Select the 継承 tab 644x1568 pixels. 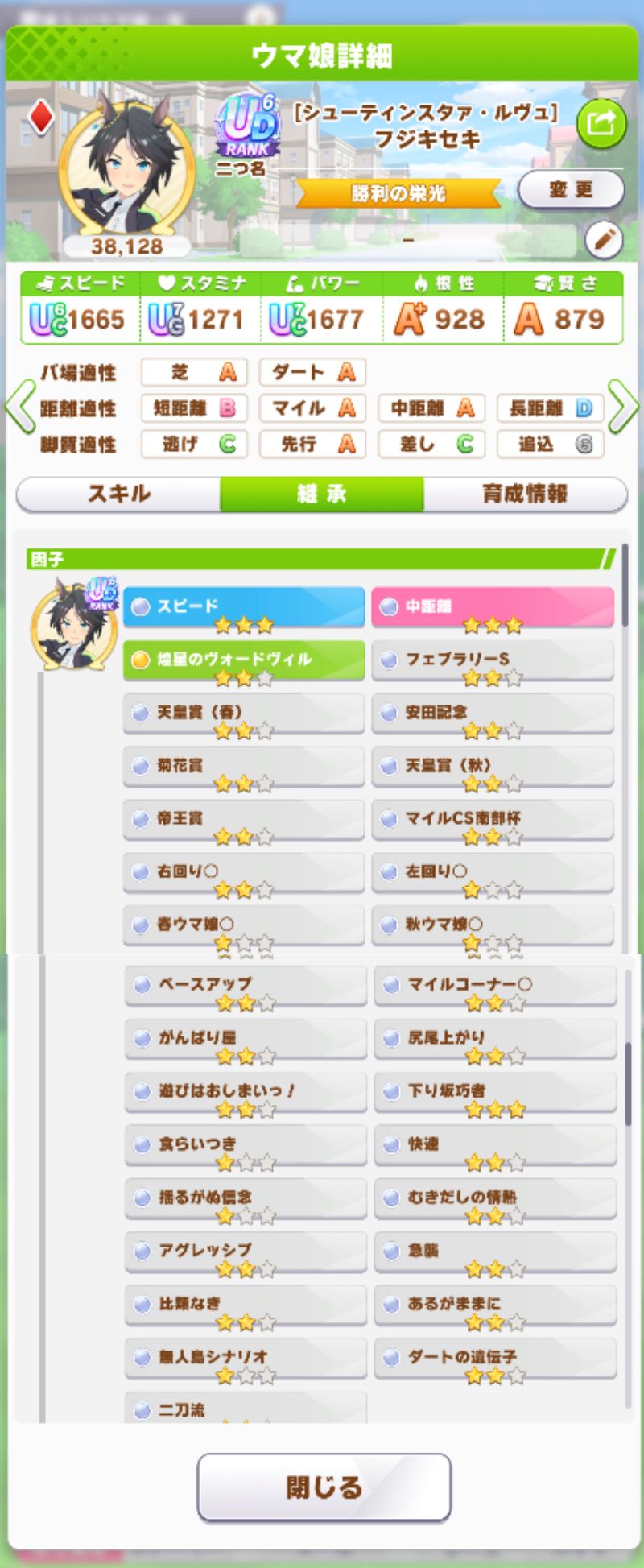coord(321,494)
